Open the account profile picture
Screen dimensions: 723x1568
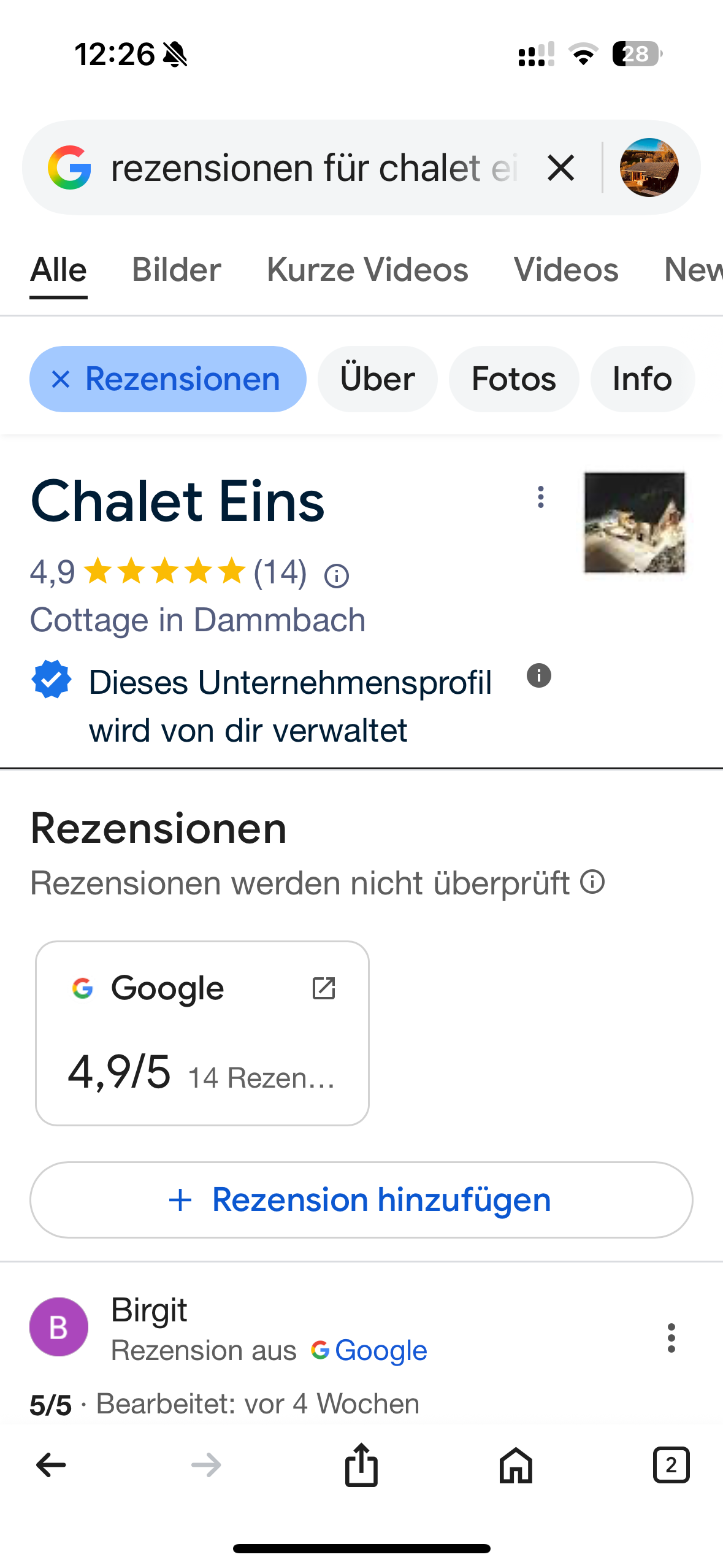[649, 167]
